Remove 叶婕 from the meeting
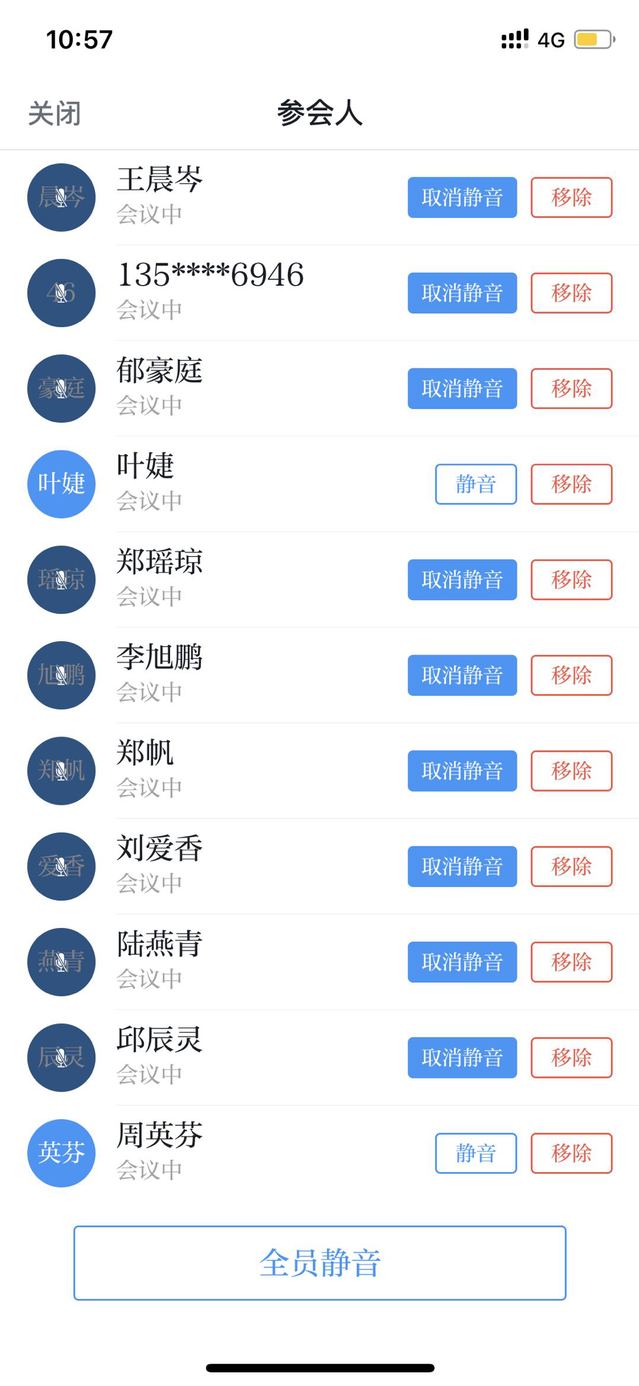639x1386 pixels. [x=571, y=484]
